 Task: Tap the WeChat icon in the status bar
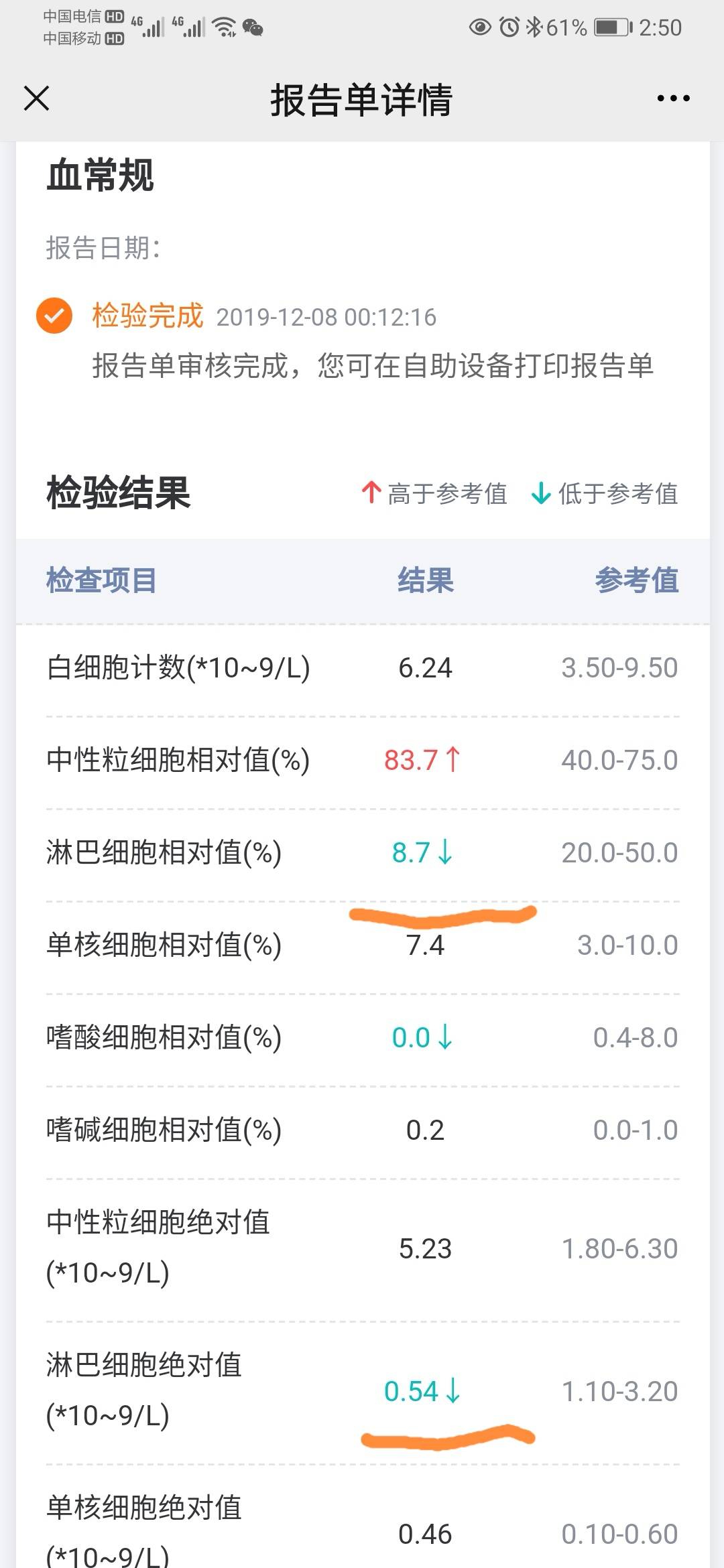pos(253,28)
